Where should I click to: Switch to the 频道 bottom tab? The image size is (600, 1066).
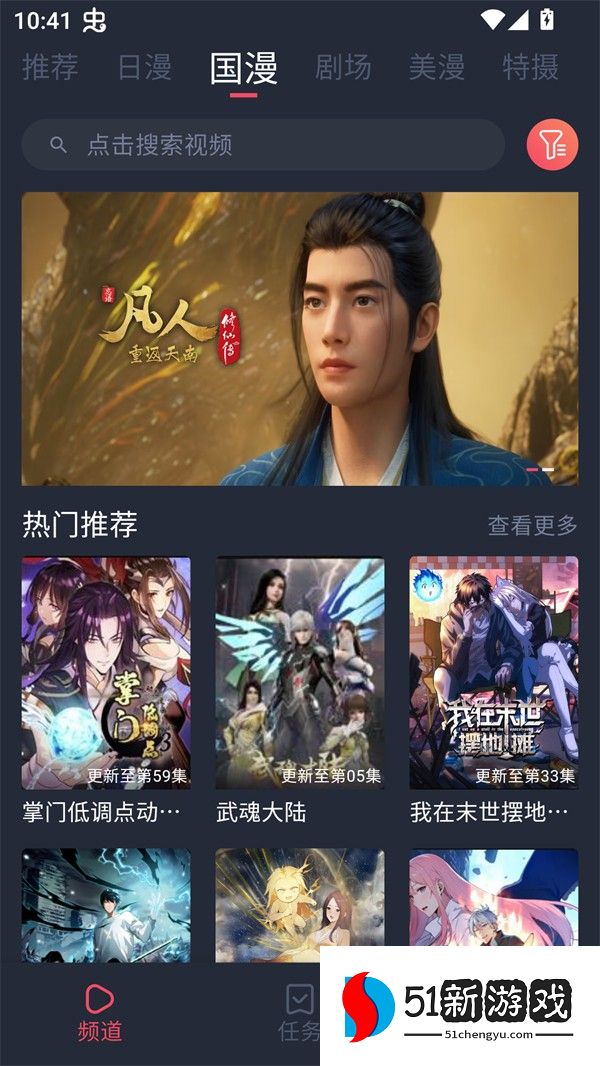point(99,1012)
